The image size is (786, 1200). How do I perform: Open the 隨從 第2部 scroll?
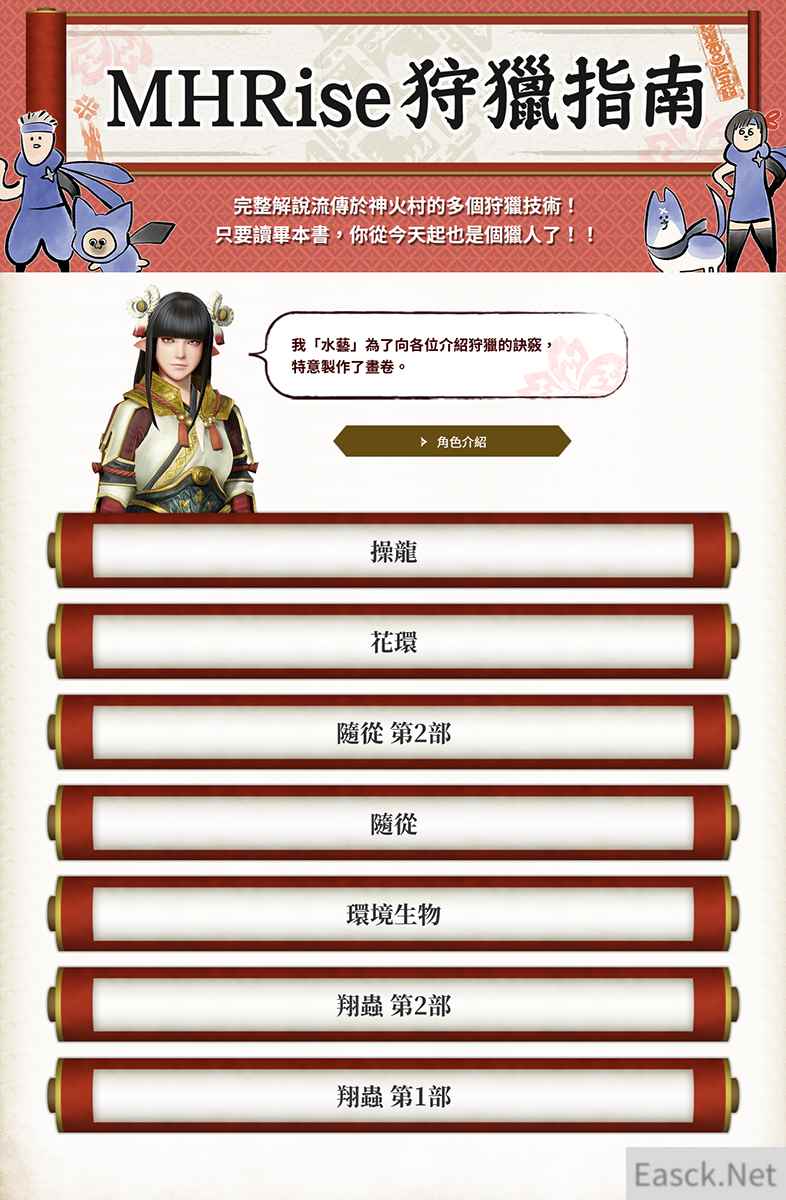[393, 733]
